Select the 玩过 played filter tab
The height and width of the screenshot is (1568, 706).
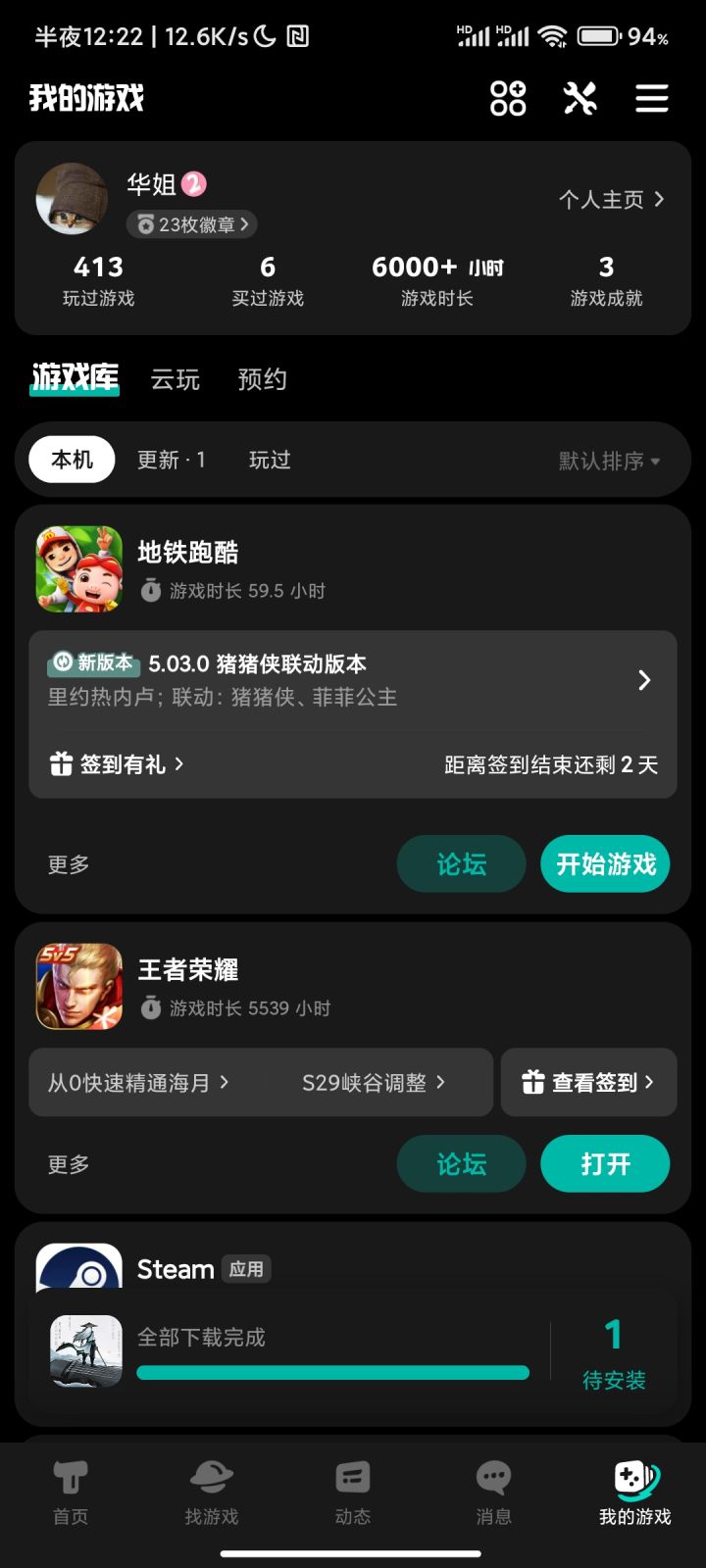[x=270, y=460]
